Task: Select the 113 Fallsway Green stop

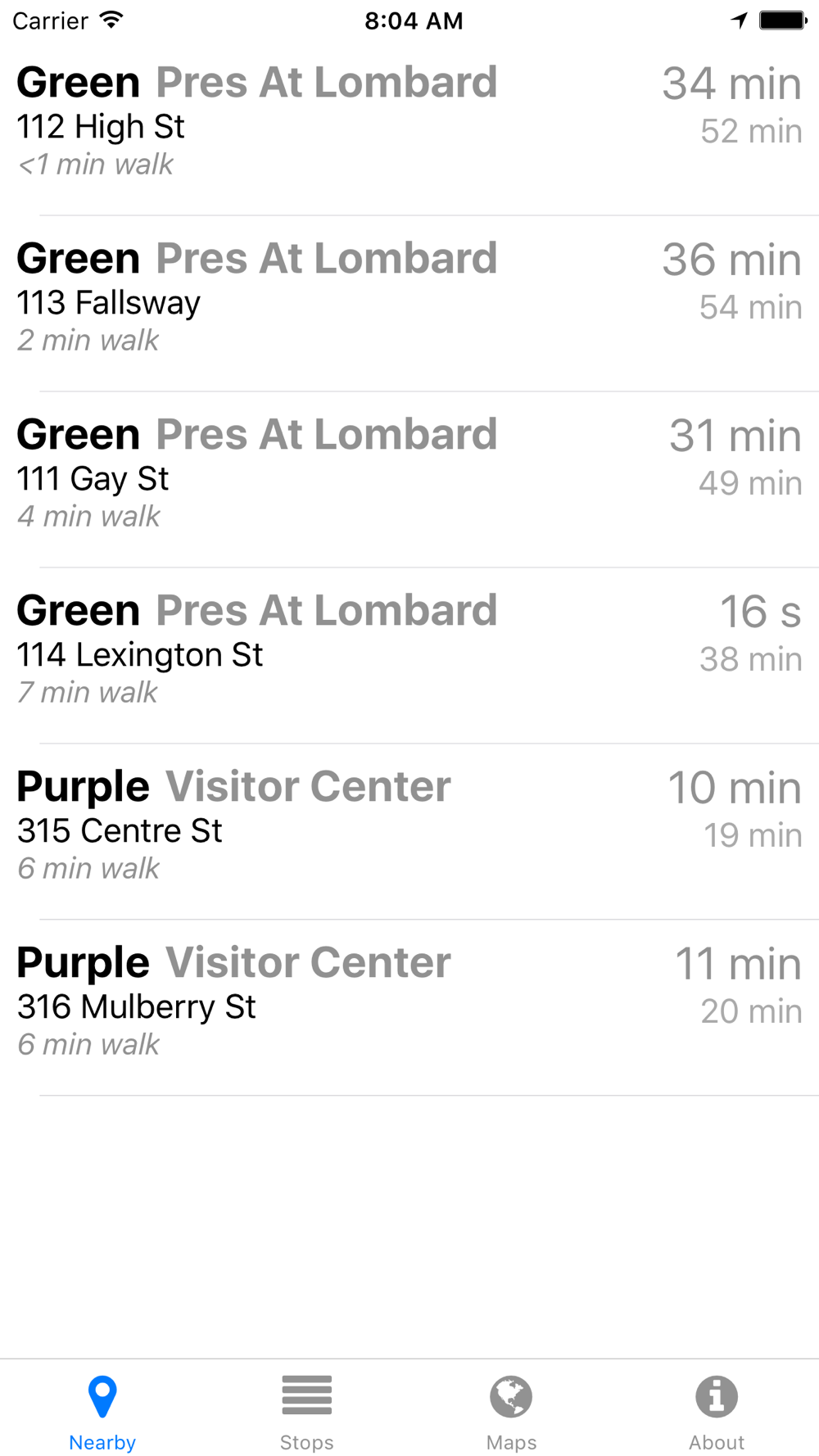Action: coord(409,299)
